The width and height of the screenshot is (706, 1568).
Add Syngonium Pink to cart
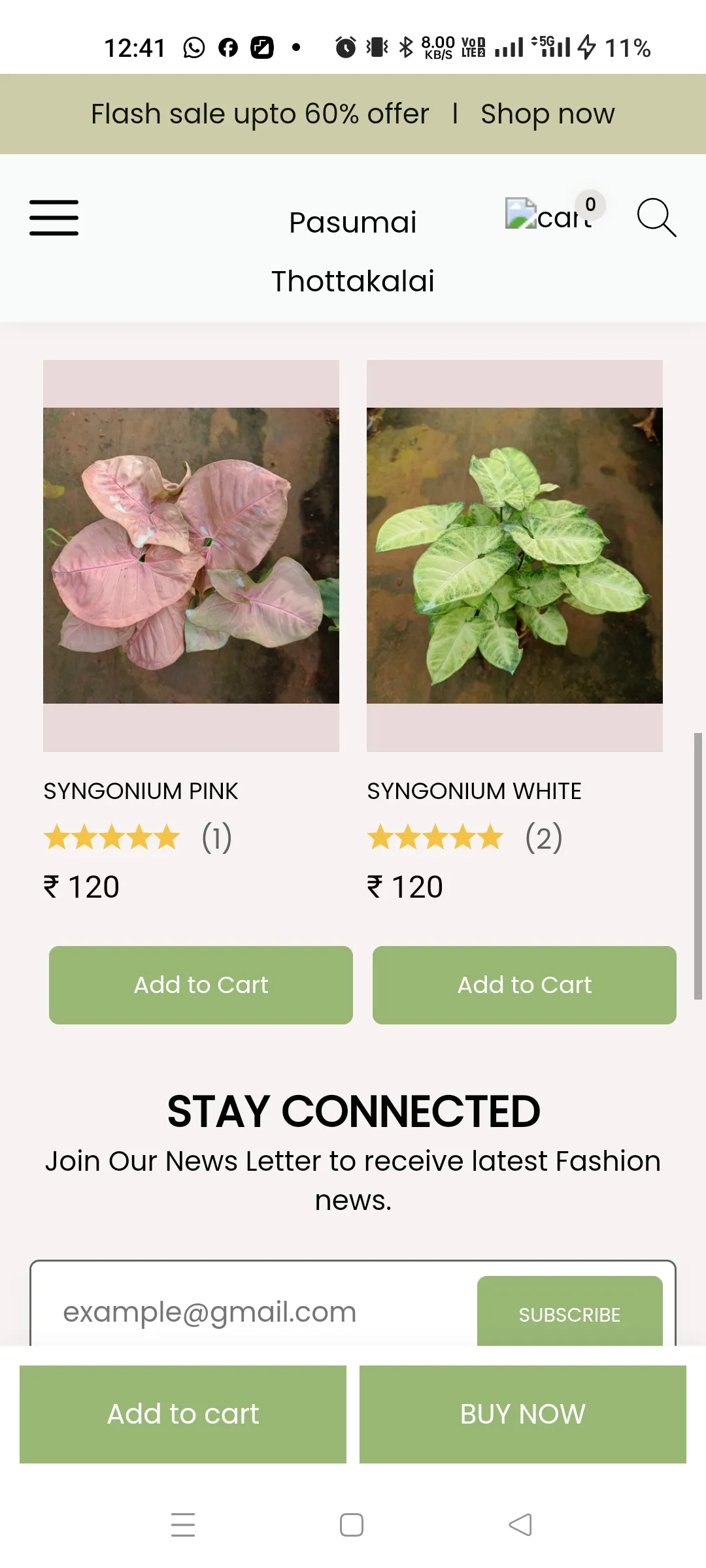point(201,985)
